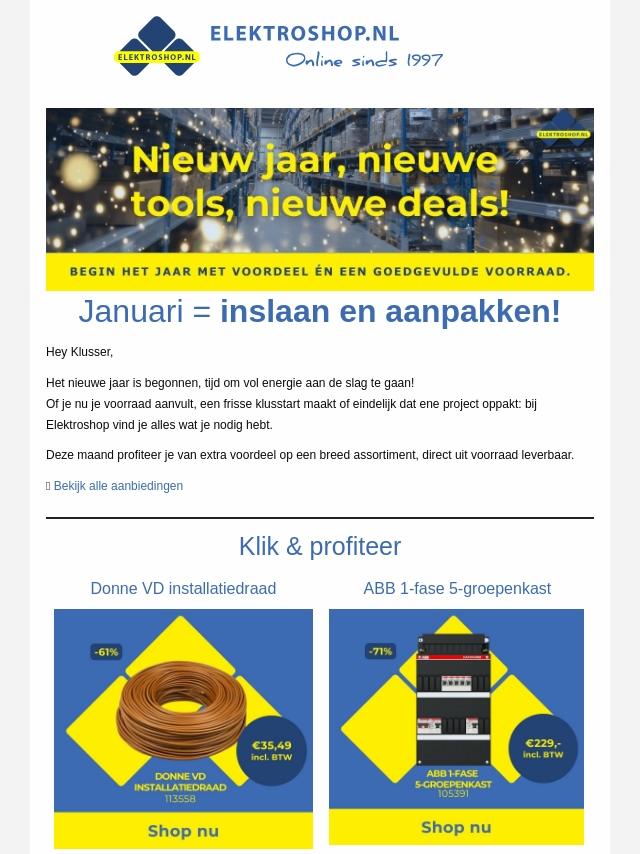Screen dimensions: 640x854
Task: Shop the Donne VD installatiedraad deal tile
Action: [183, 728]
